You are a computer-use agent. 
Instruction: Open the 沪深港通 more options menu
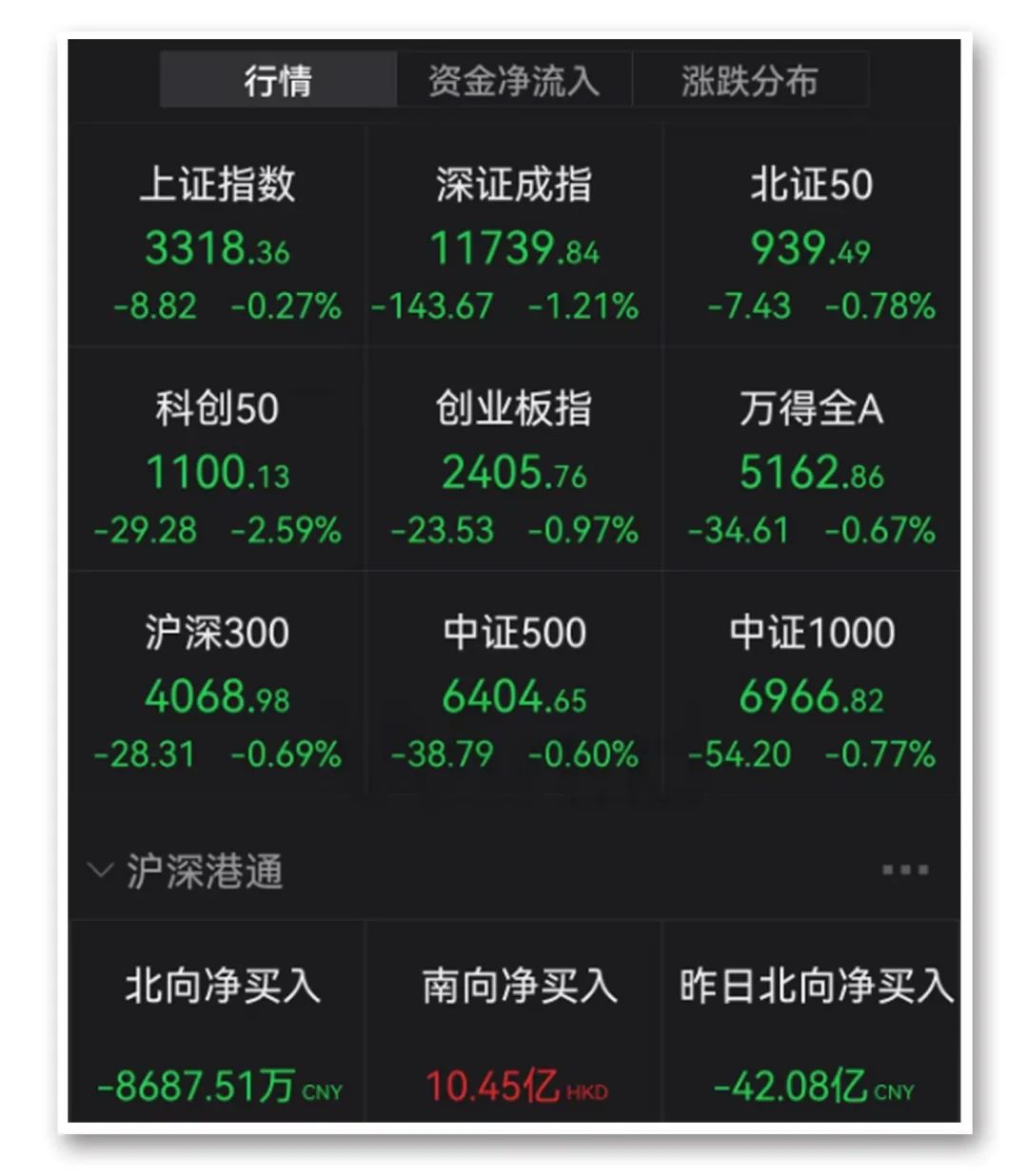[x=904, y=870]
